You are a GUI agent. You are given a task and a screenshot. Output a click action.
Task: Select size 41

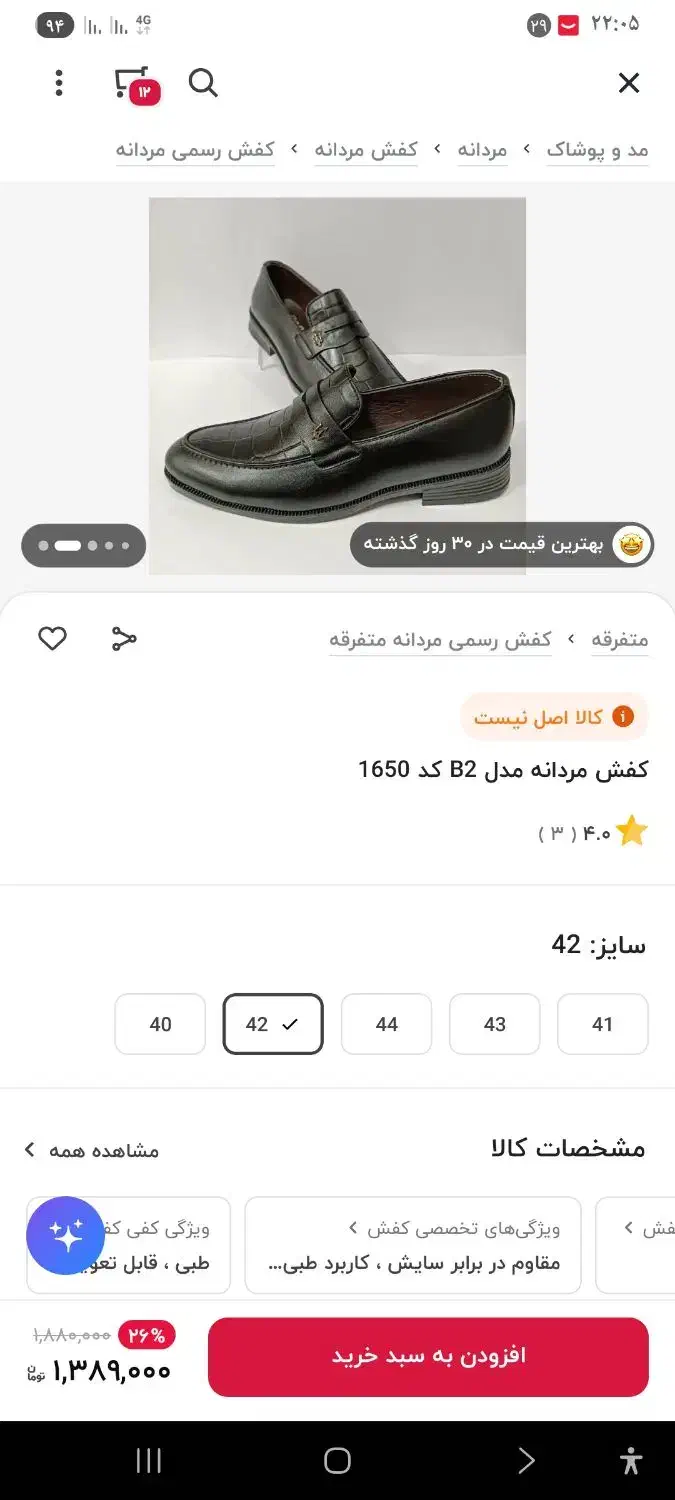pos(602,1024)
